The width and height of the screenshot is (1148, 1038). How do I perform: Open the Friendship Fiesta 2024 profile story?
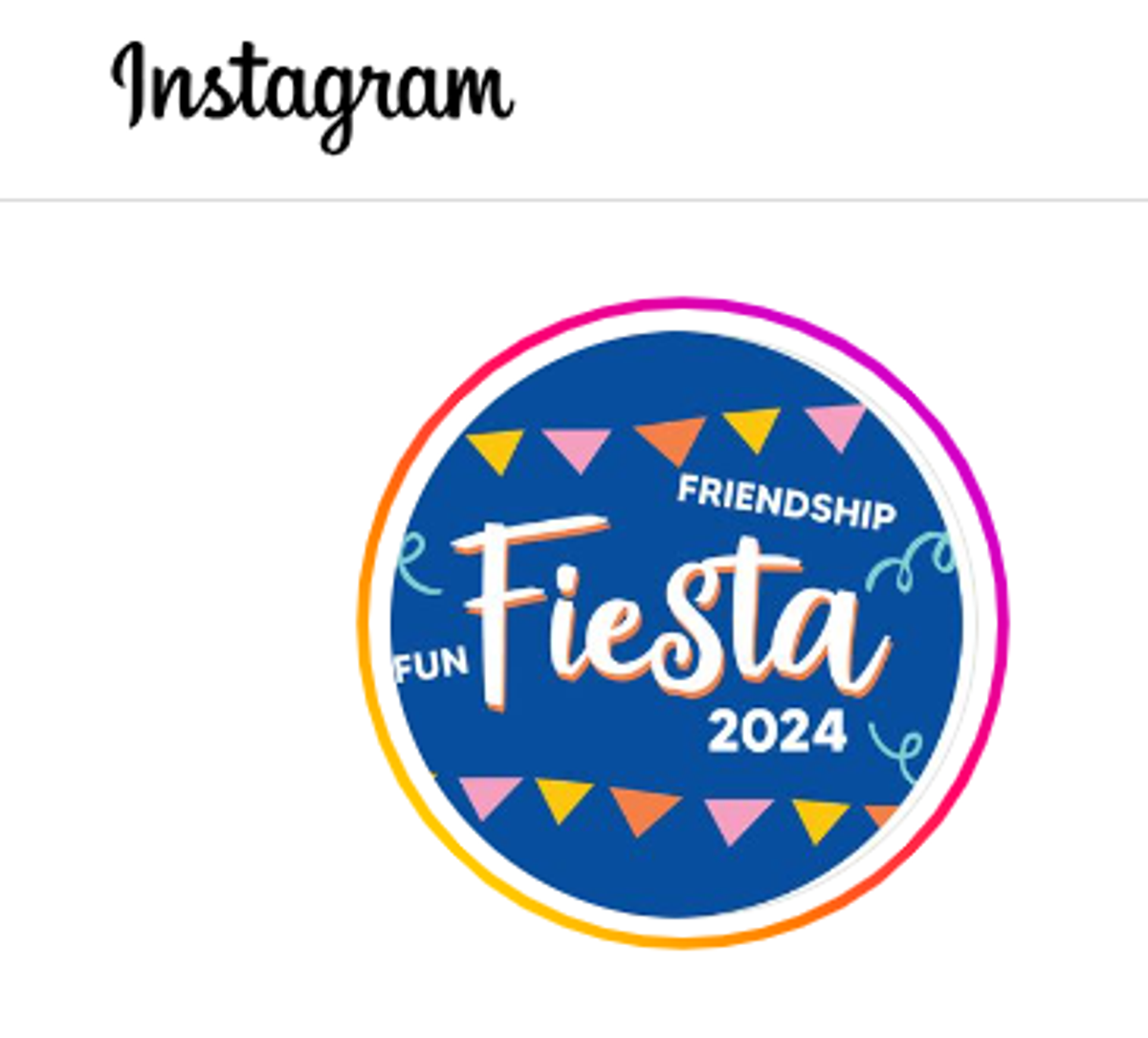(x=681, y=623)
